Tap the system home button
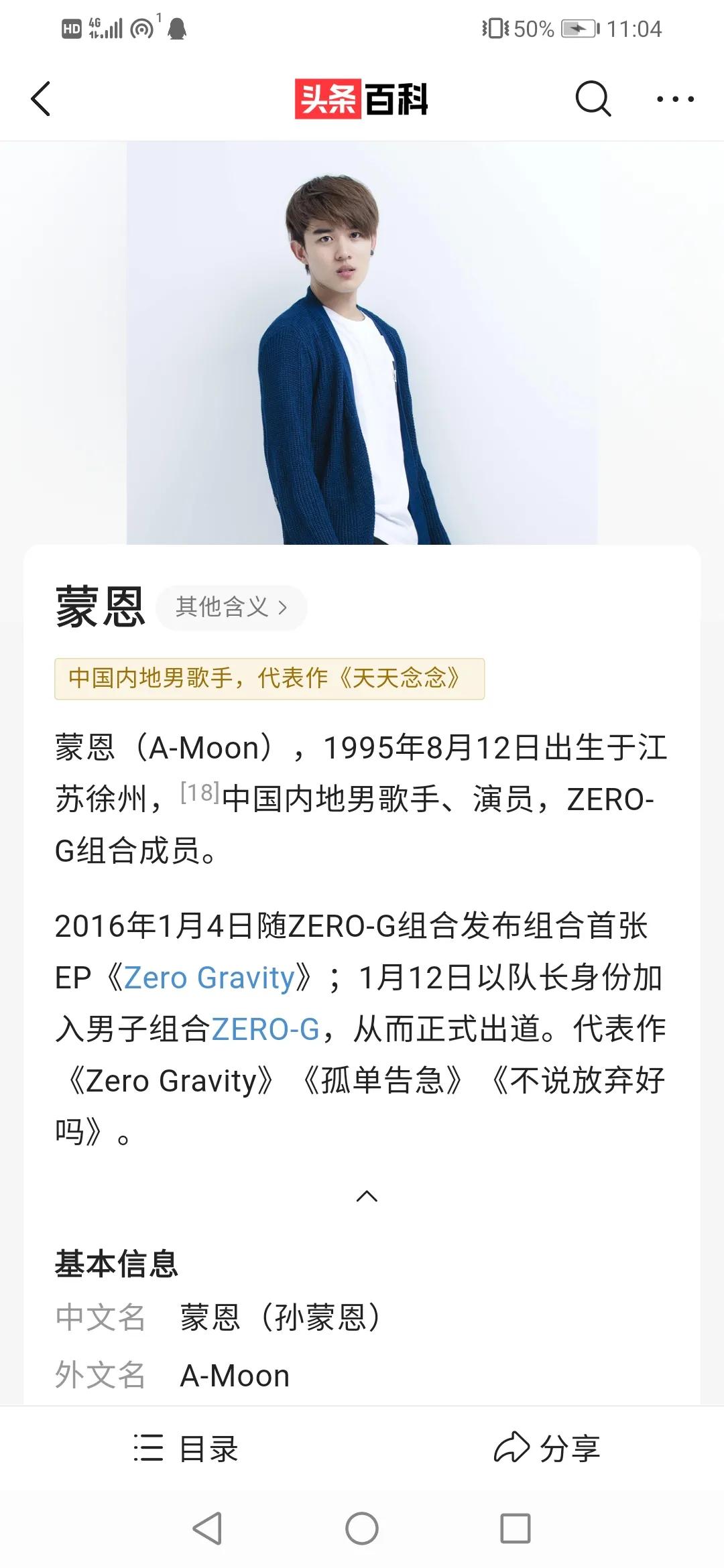 362,1528
